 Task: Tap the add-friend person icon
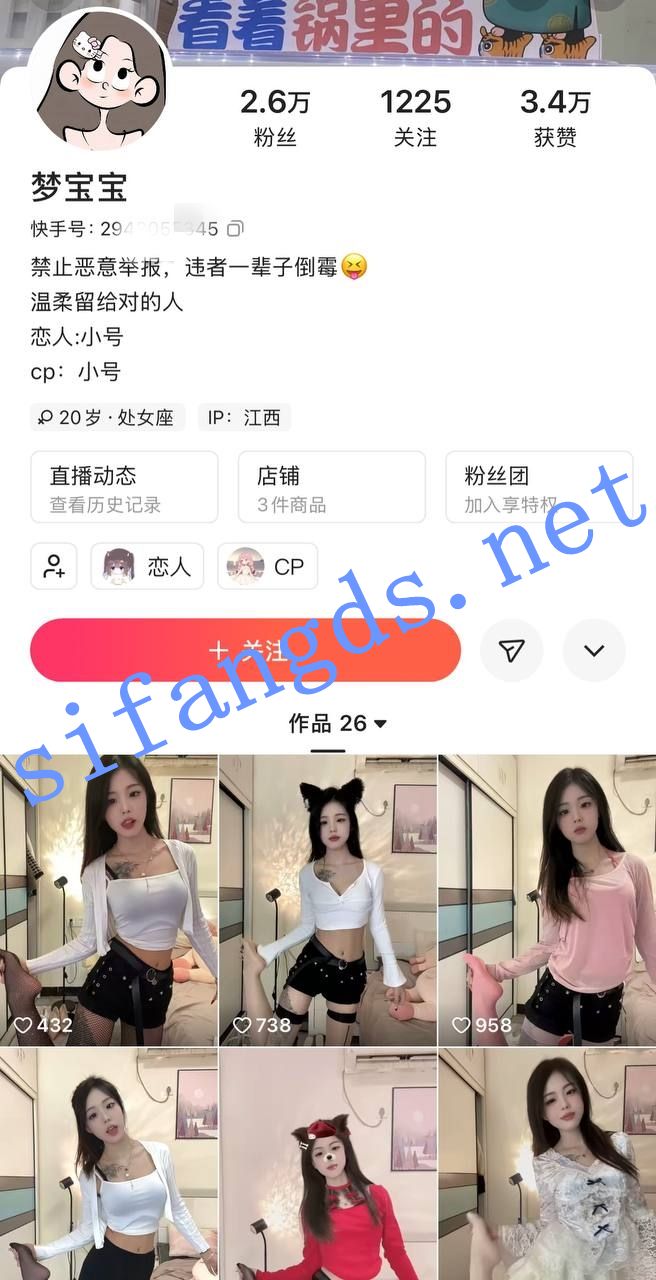tap(54, 566)
